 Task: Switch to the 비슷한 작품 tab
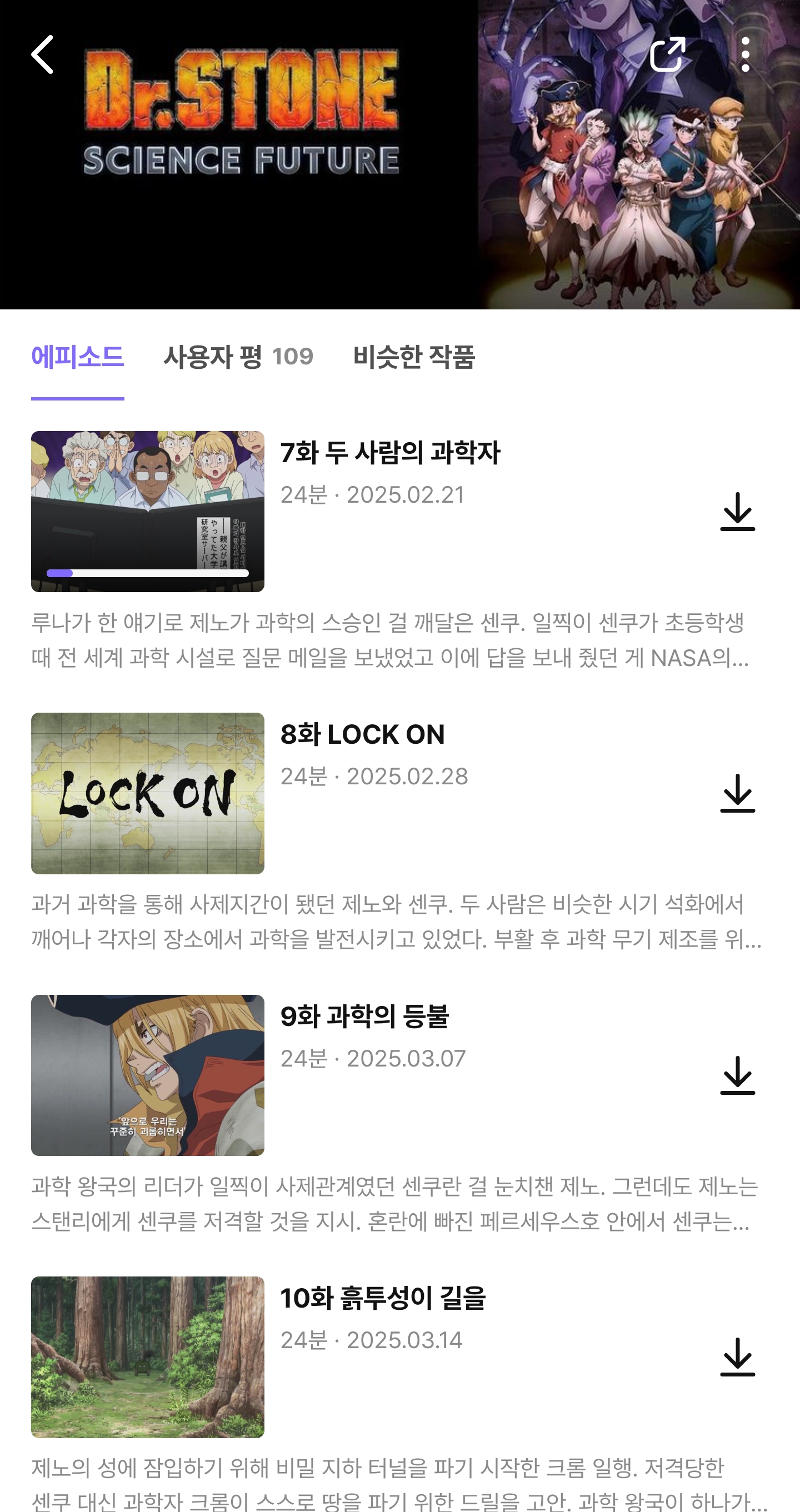tap(414, 357)
